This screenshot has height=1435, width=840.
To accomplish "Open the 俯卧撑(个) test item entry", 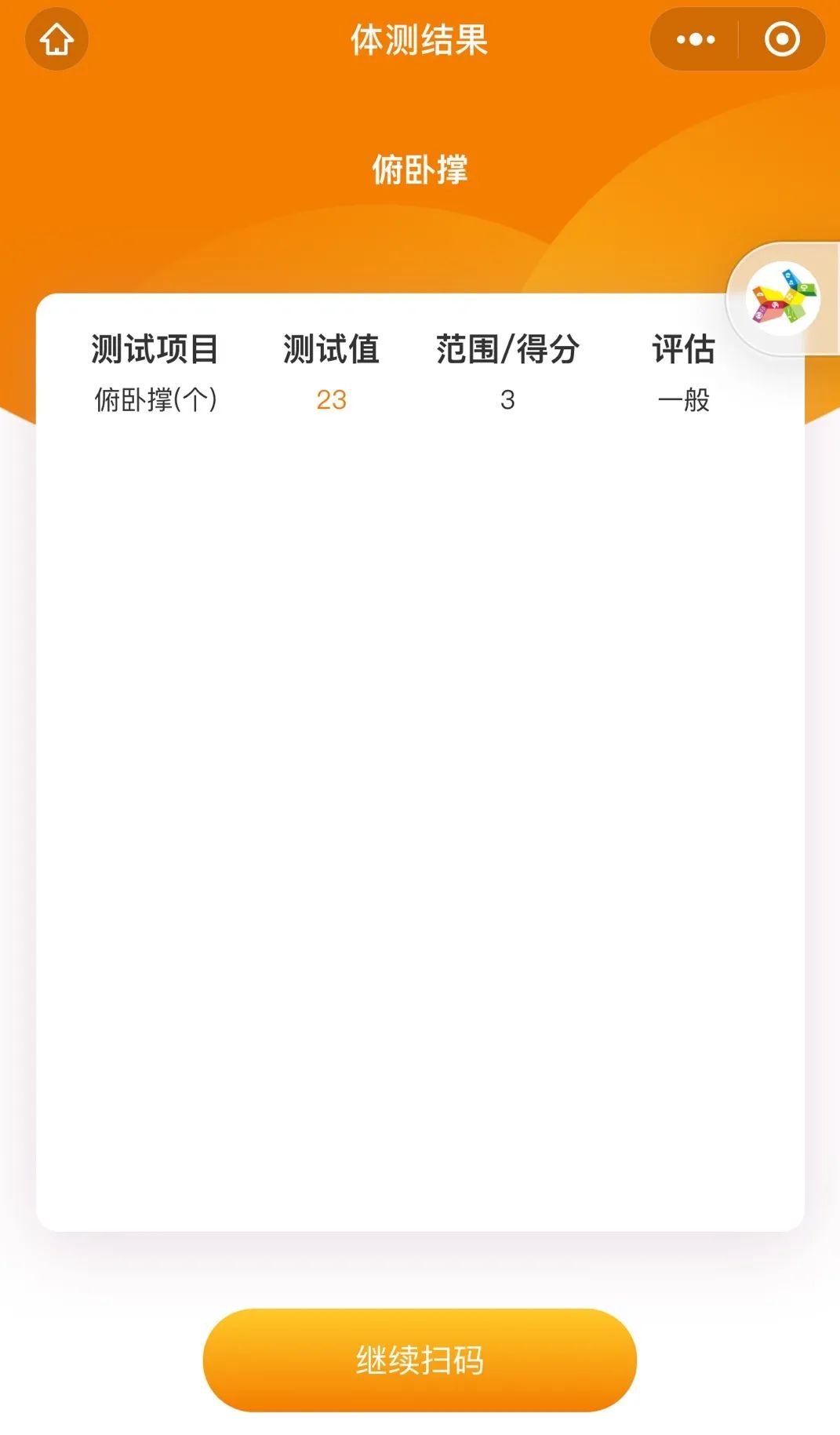I will click(155, 400).
